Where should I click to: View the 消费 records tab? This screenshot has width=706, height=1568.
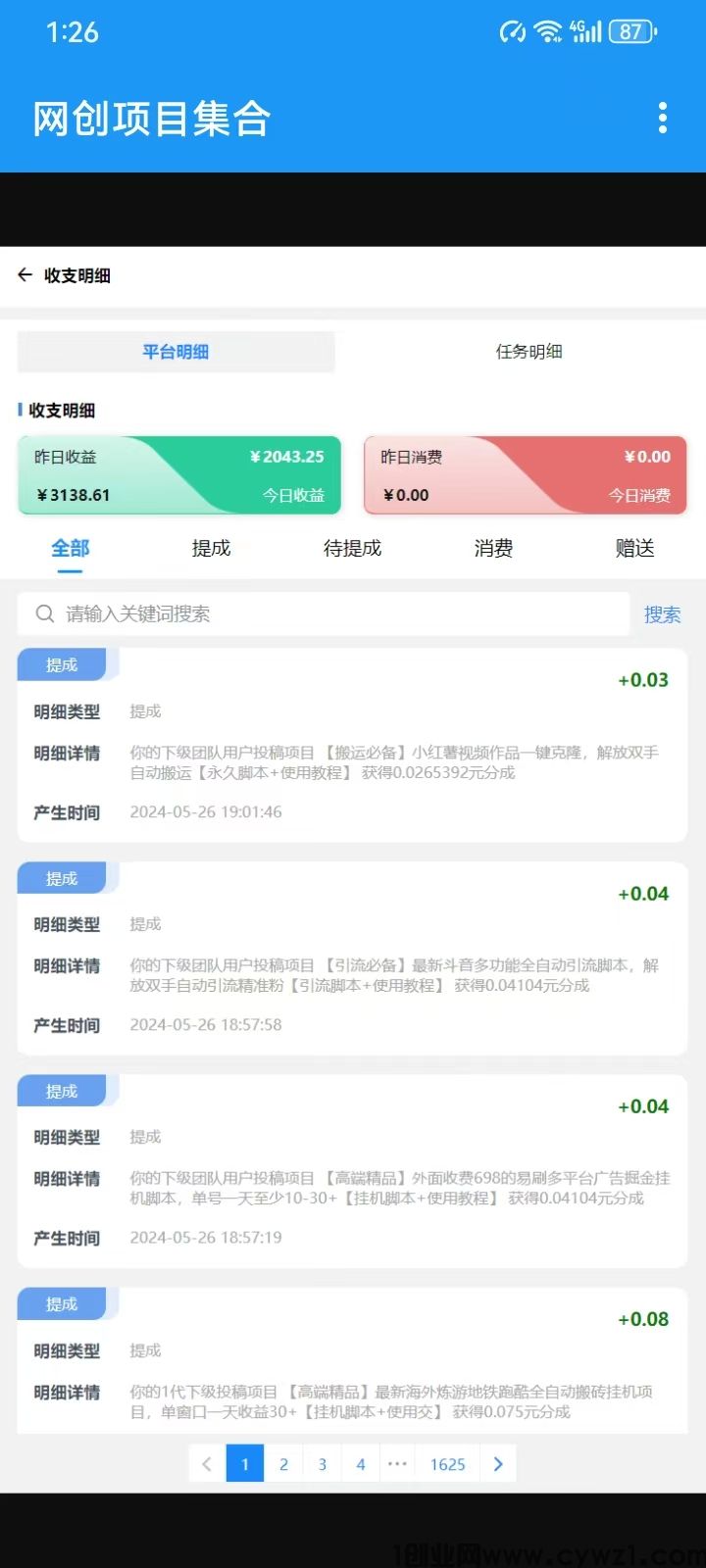[x=493, y=549]
